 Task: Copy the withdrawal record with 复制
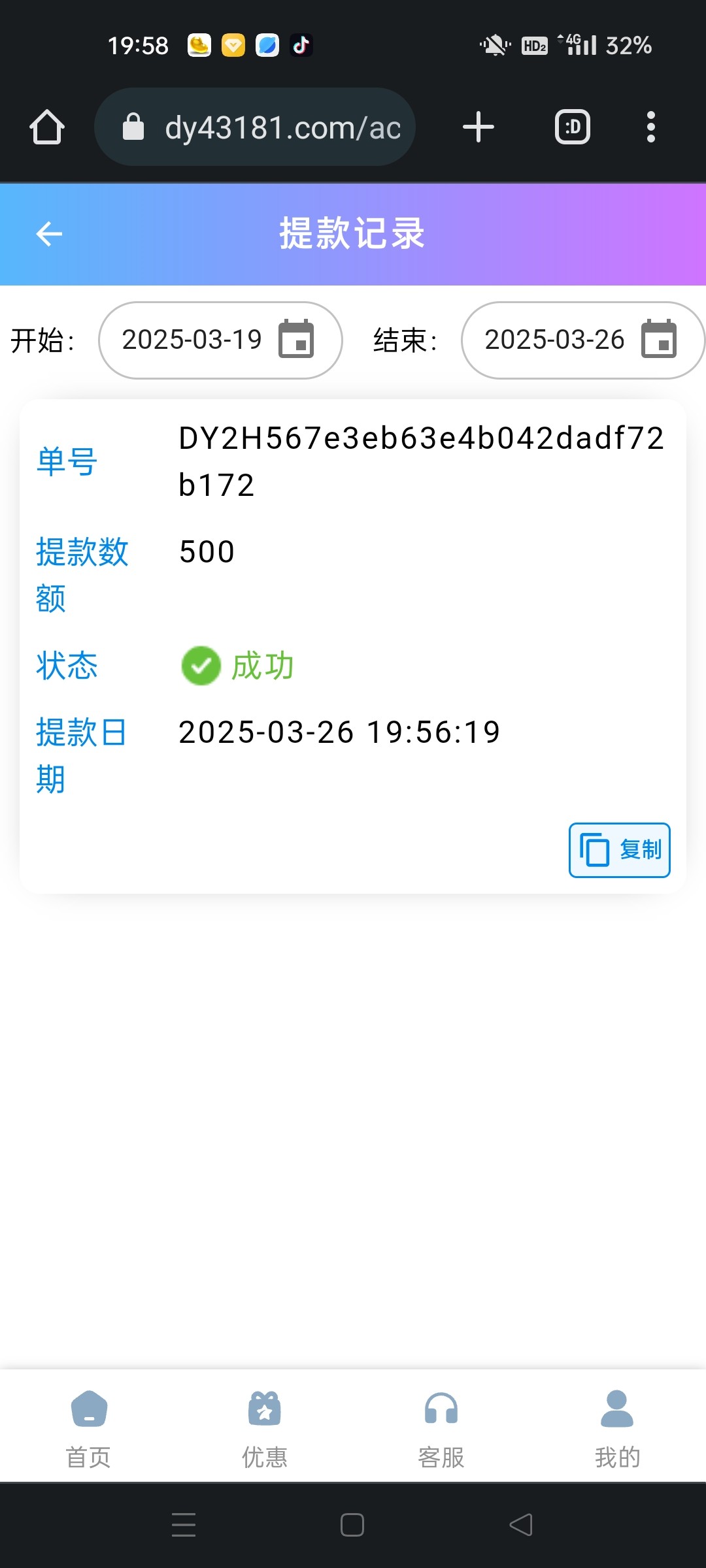(x=620, y=850)
